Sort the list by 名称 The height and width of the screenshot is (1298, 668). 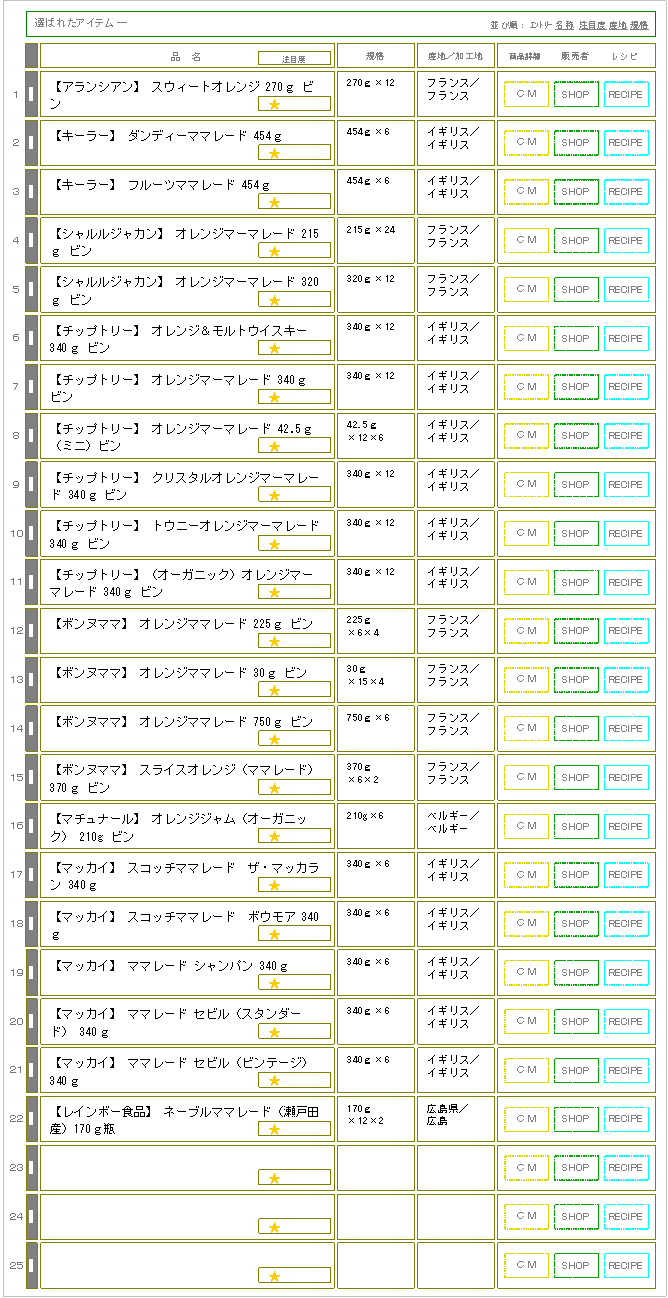[565, 25]
